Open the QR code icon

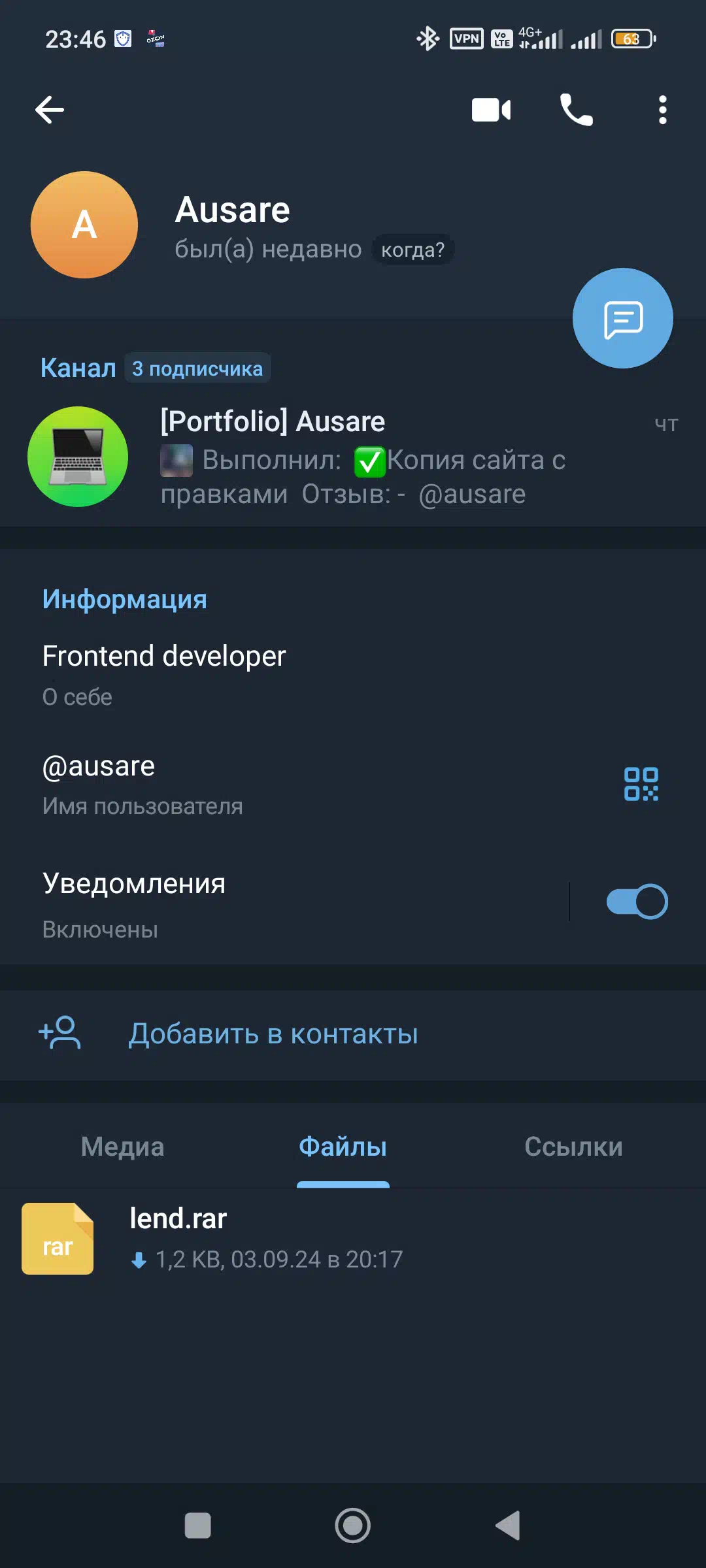(641, 783)
